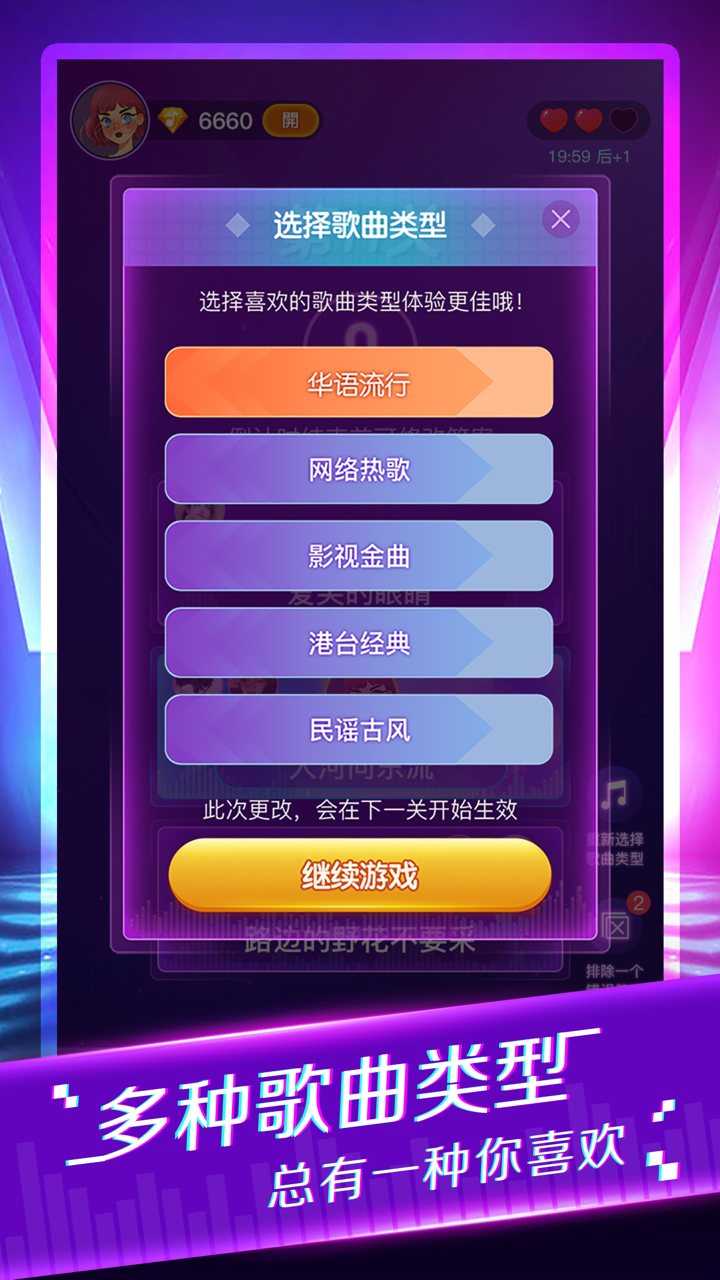720x1280 pixels.
Task: Pick the 影视金曲 category
Action: coord(360,555)
